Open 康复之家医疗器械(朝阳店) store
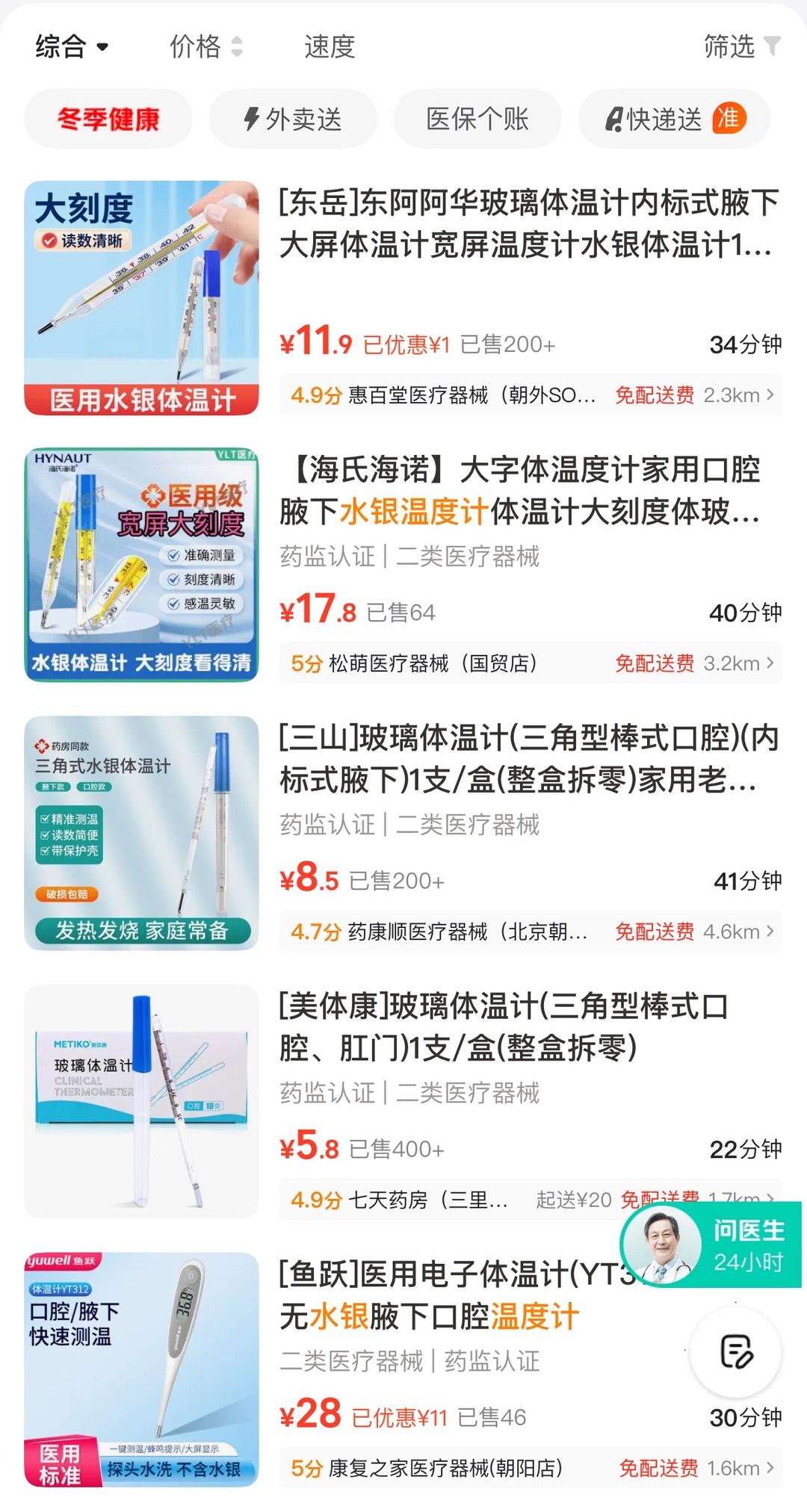The width and height of the screenshot is (807, 1512). (x=445, y=1468)
